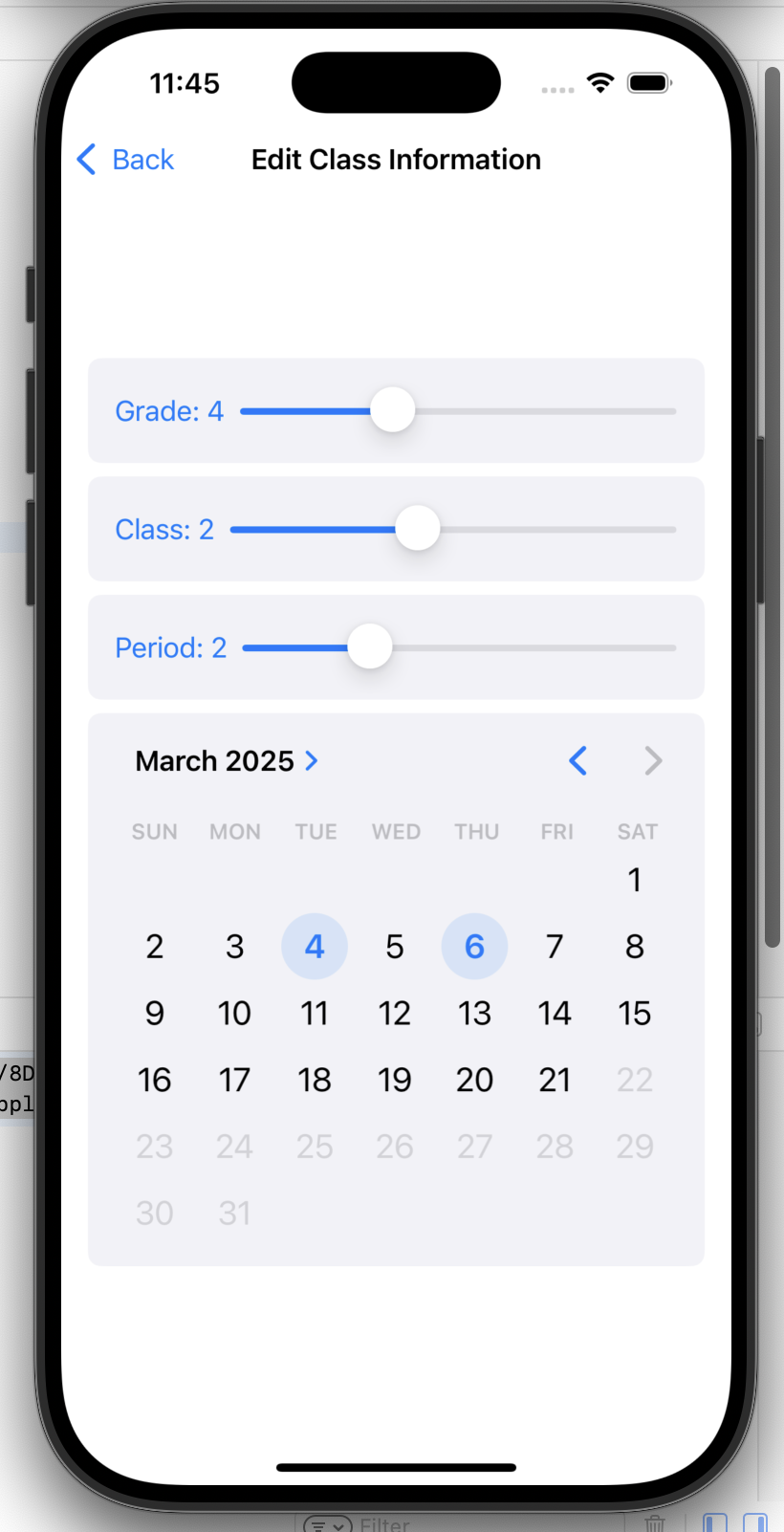Deselect March 4 in the calendar
This screenshot has height=1532, width=784.
click(x=315, y=947)
